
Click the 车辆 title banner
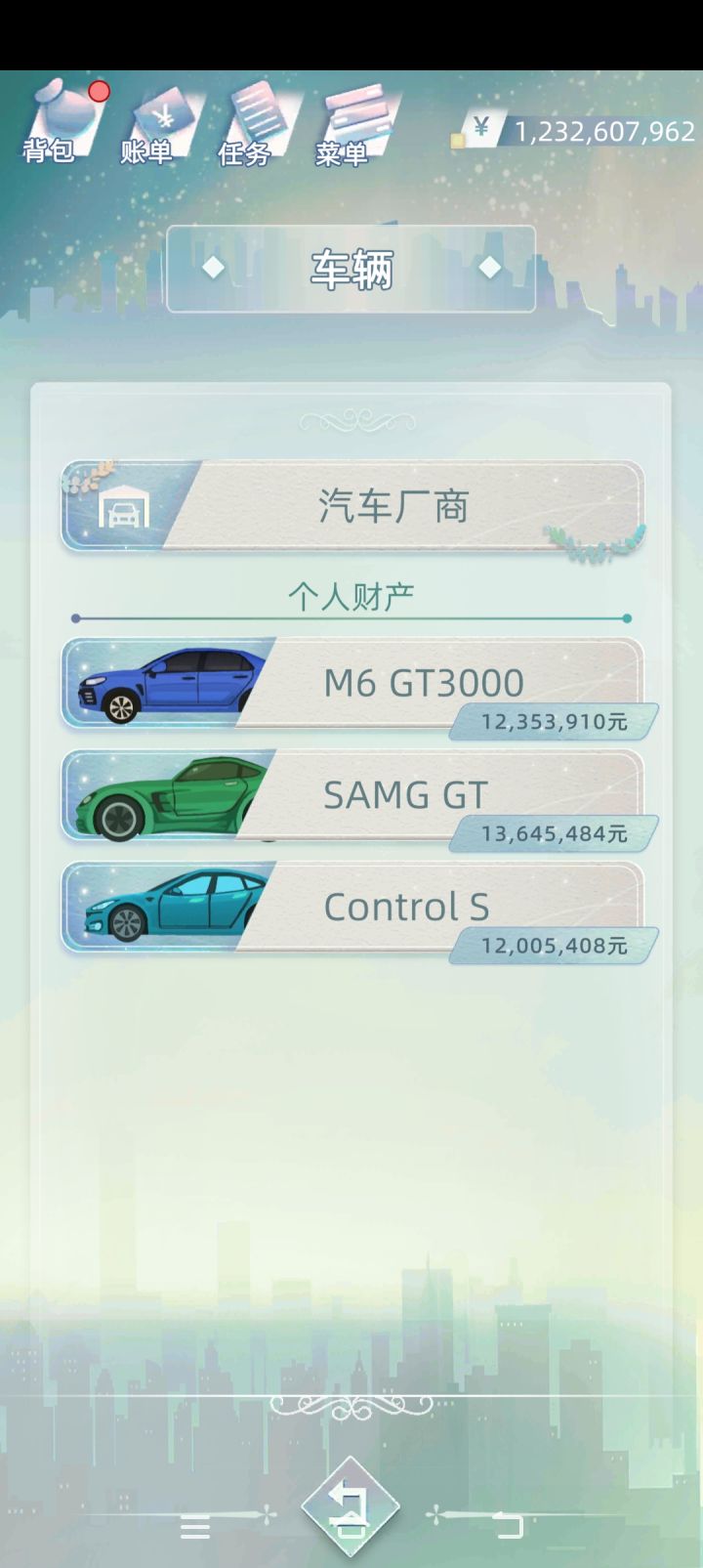click(x=351, y=267)
